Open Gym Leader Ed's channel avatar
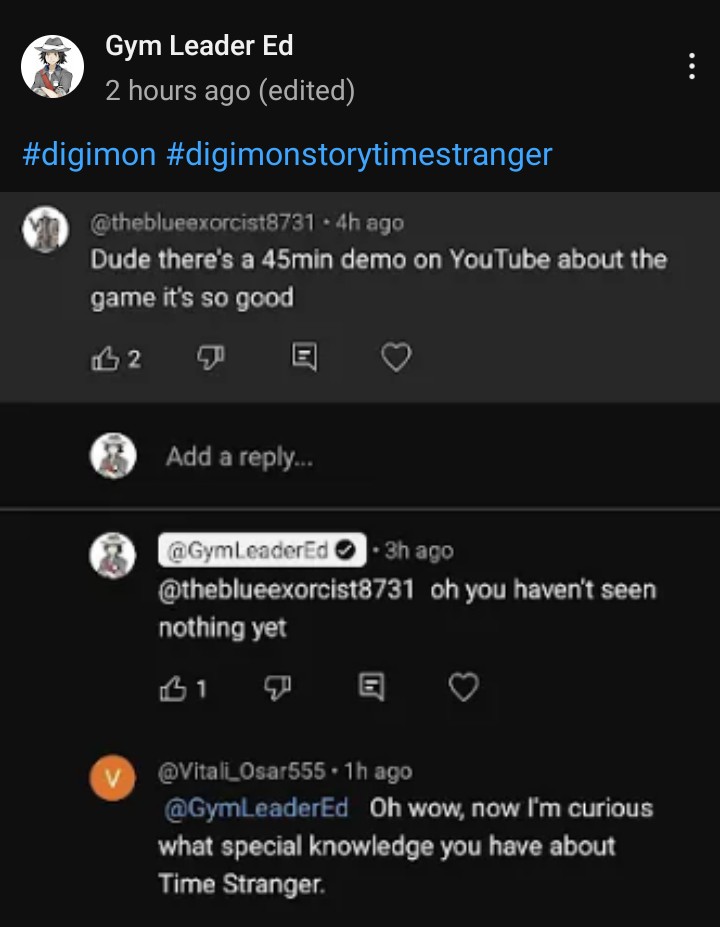Viewport: 720px width, 927px height. (52, 67)
